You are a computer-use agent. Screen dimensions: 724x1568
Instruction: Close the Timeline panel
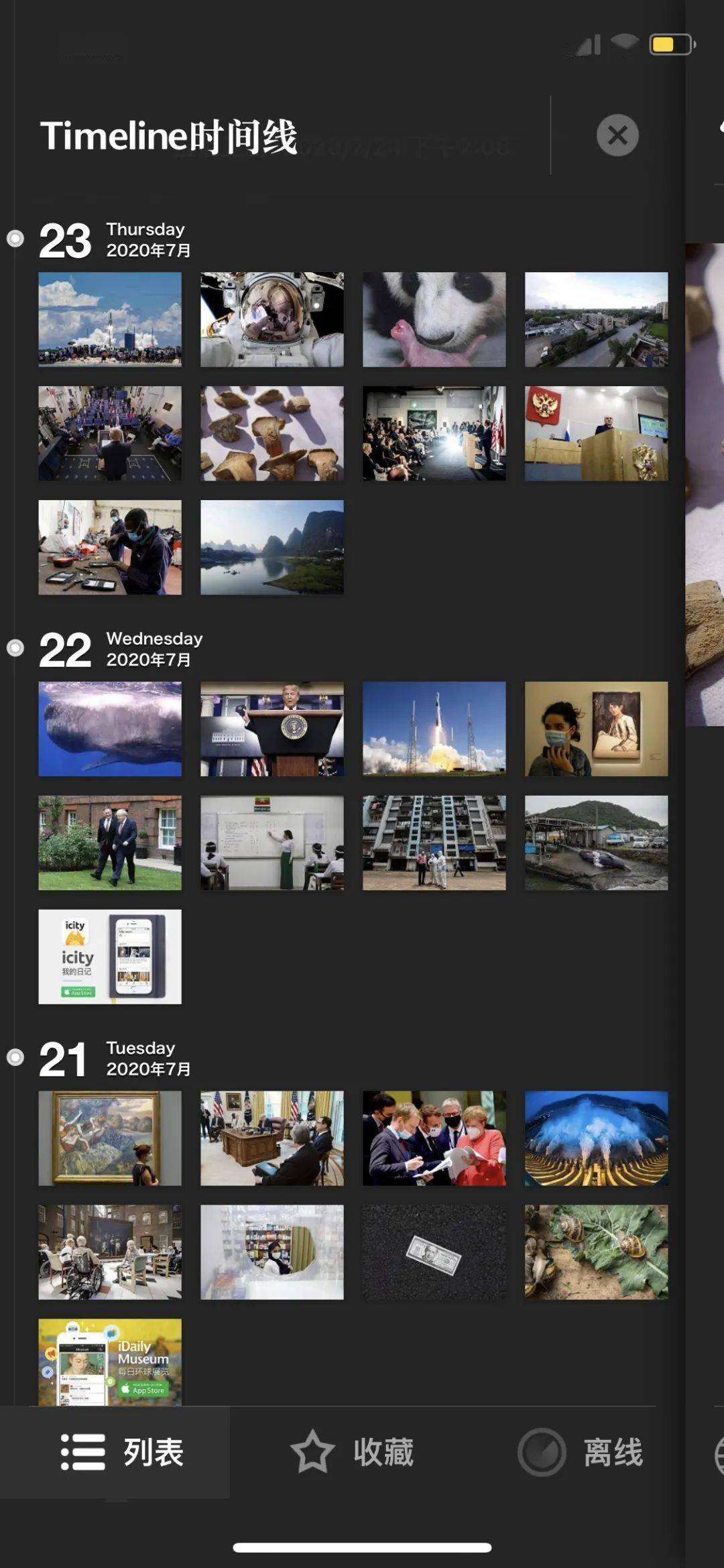(617, 135)
